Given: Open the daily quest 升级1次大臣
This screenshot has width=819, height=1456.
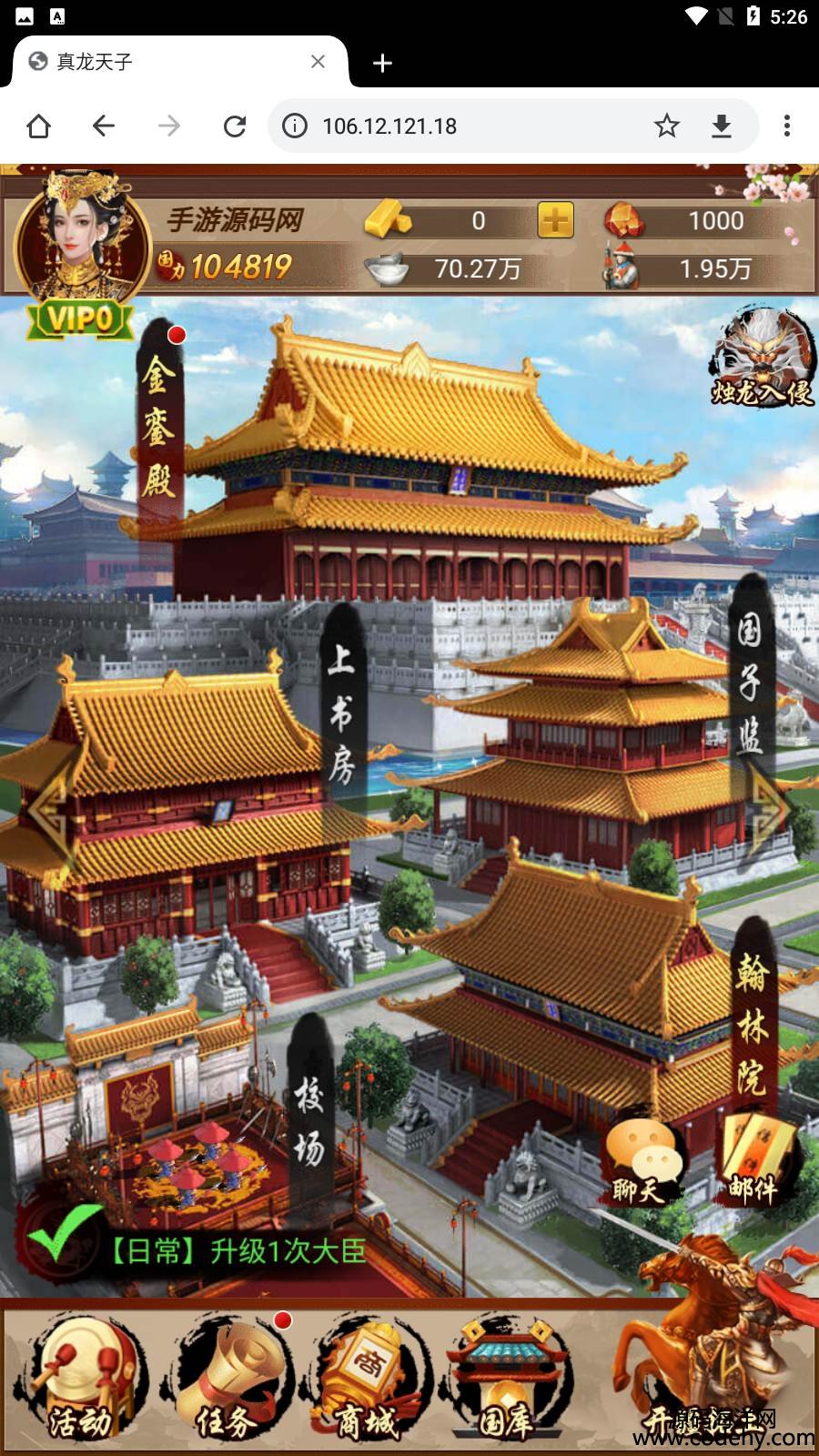Looking at the screenshot, I should tap(237, 1250).
